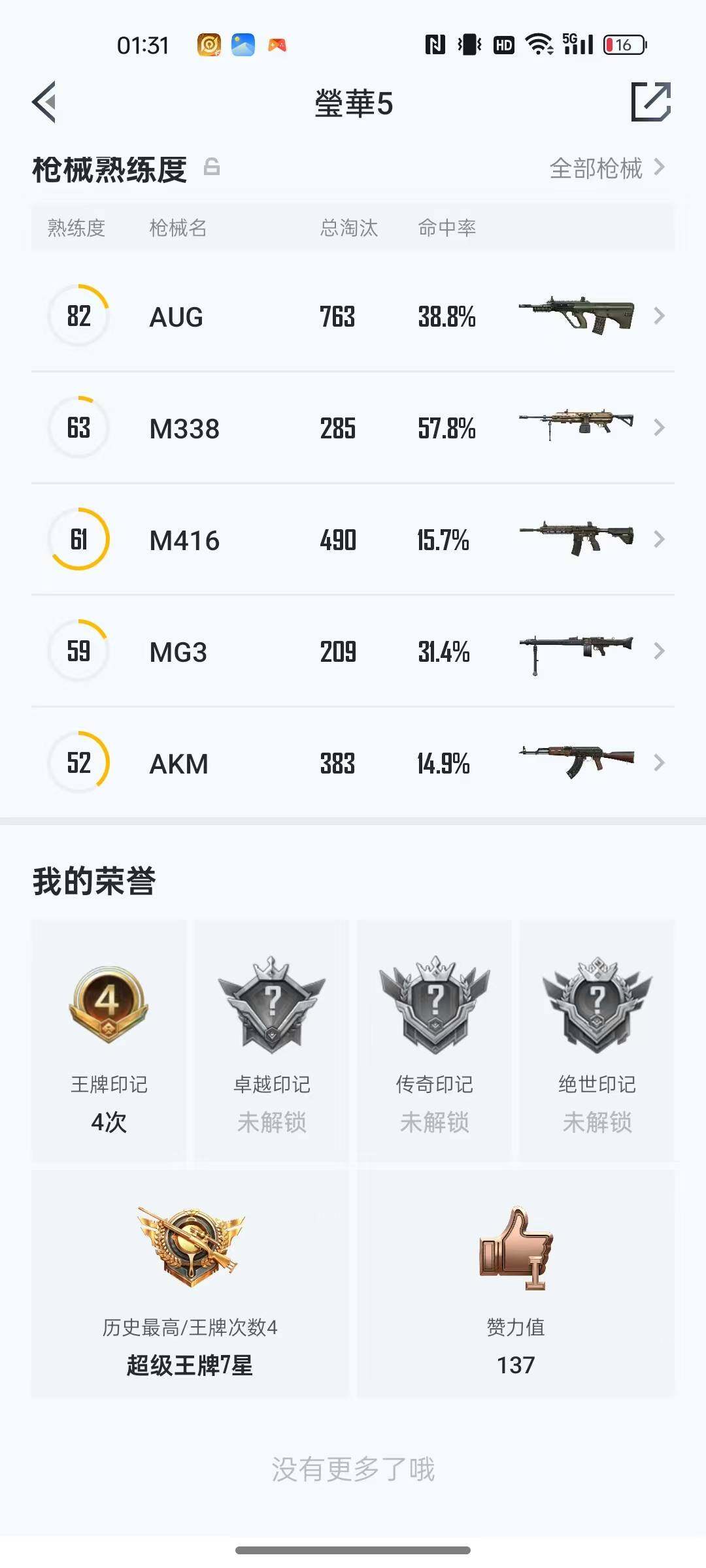The image size is (706, 1568).
Task: Tap the battery indicator in the status bar
Action: [623, 44]
